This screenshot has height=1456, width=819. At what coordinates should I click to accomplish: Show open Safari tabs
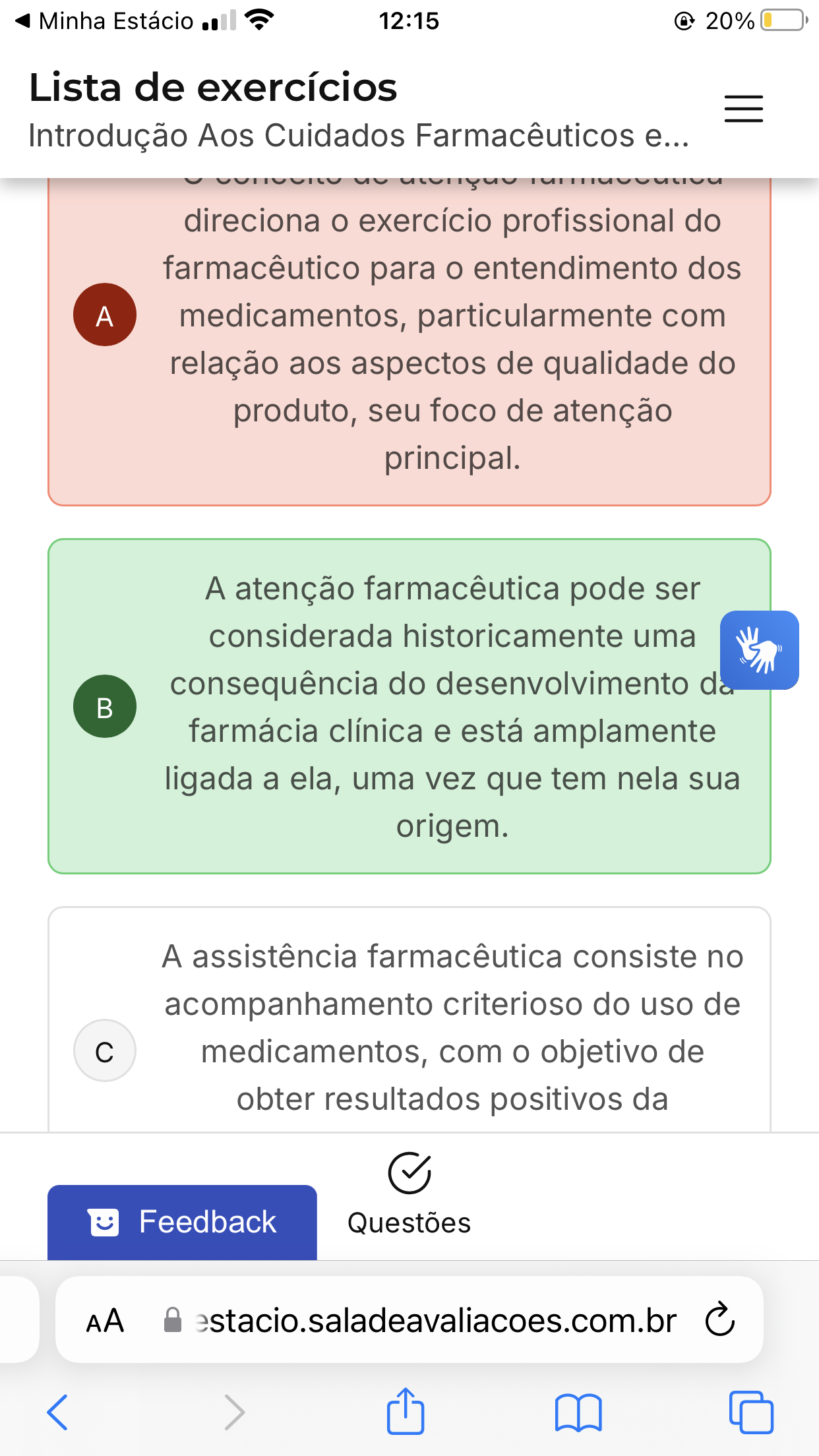tap(751, 1412)
